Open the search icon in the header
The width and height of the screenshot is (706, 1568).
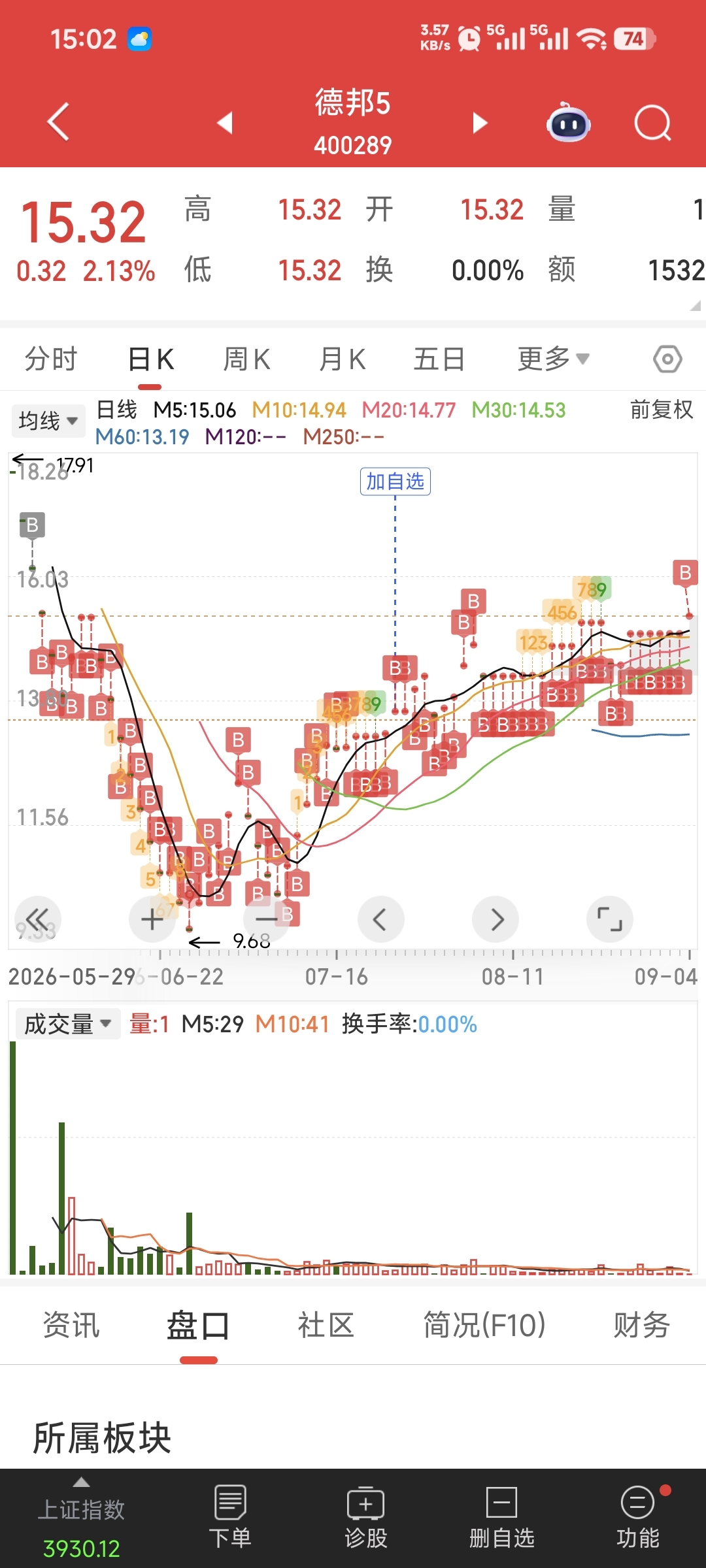click(652, 123)
